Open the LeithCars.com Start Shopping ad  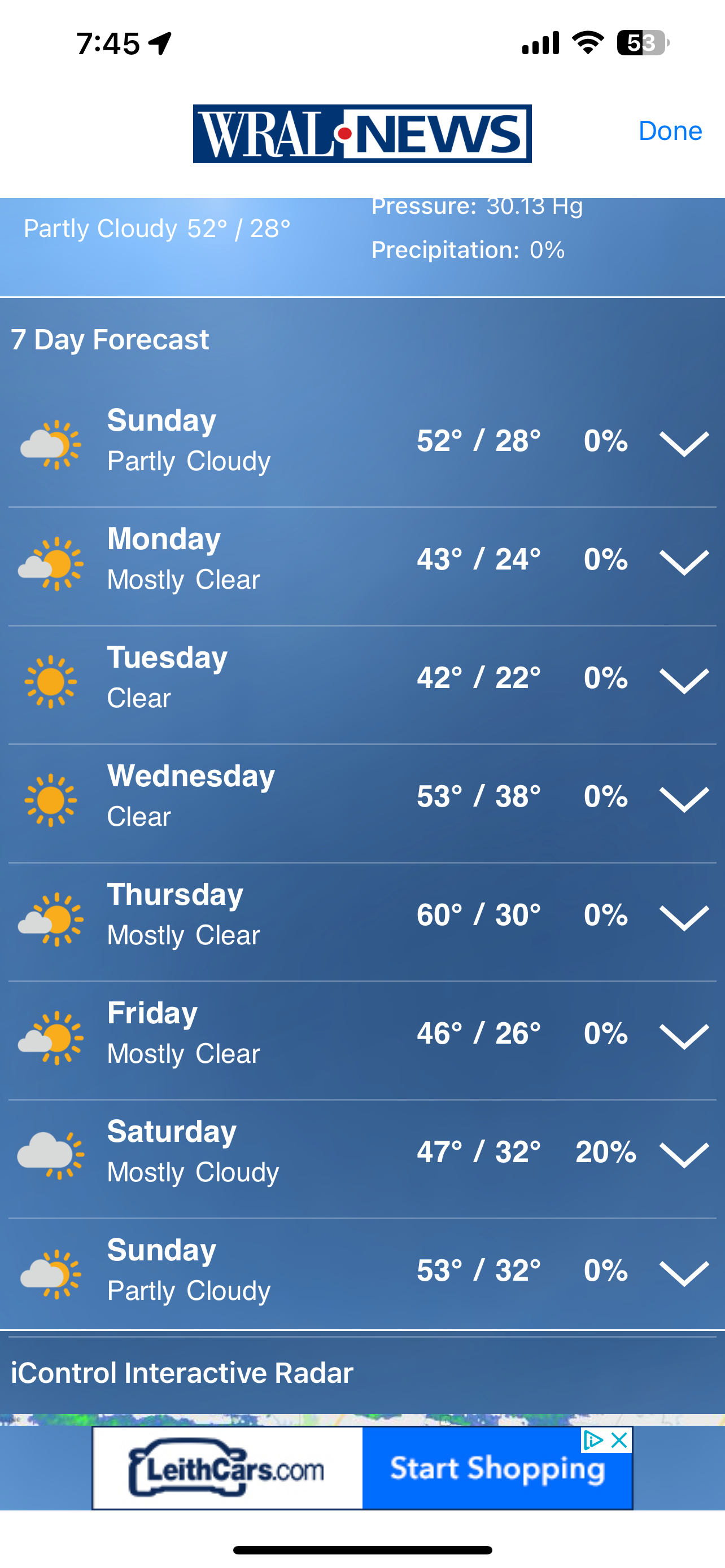coord(362,1468)
